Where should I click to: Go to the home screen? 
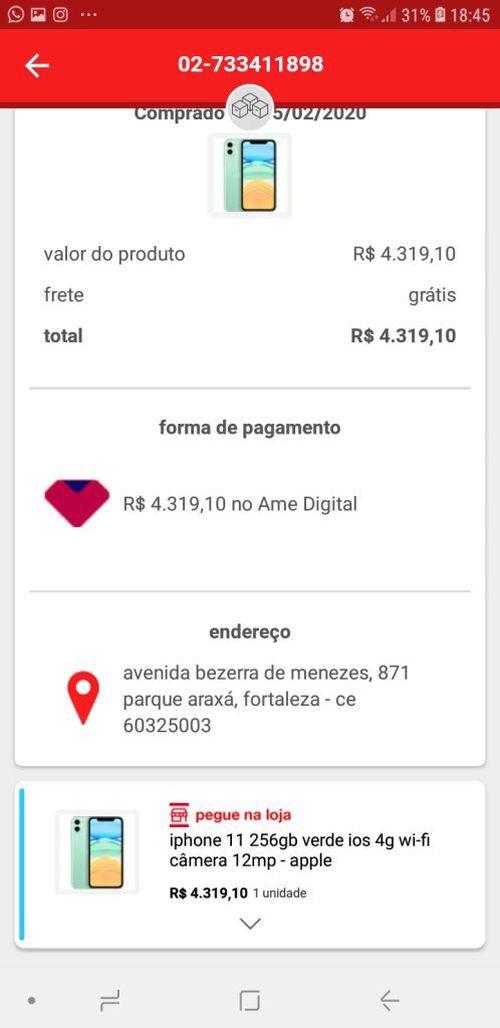tap(250, 1000)
